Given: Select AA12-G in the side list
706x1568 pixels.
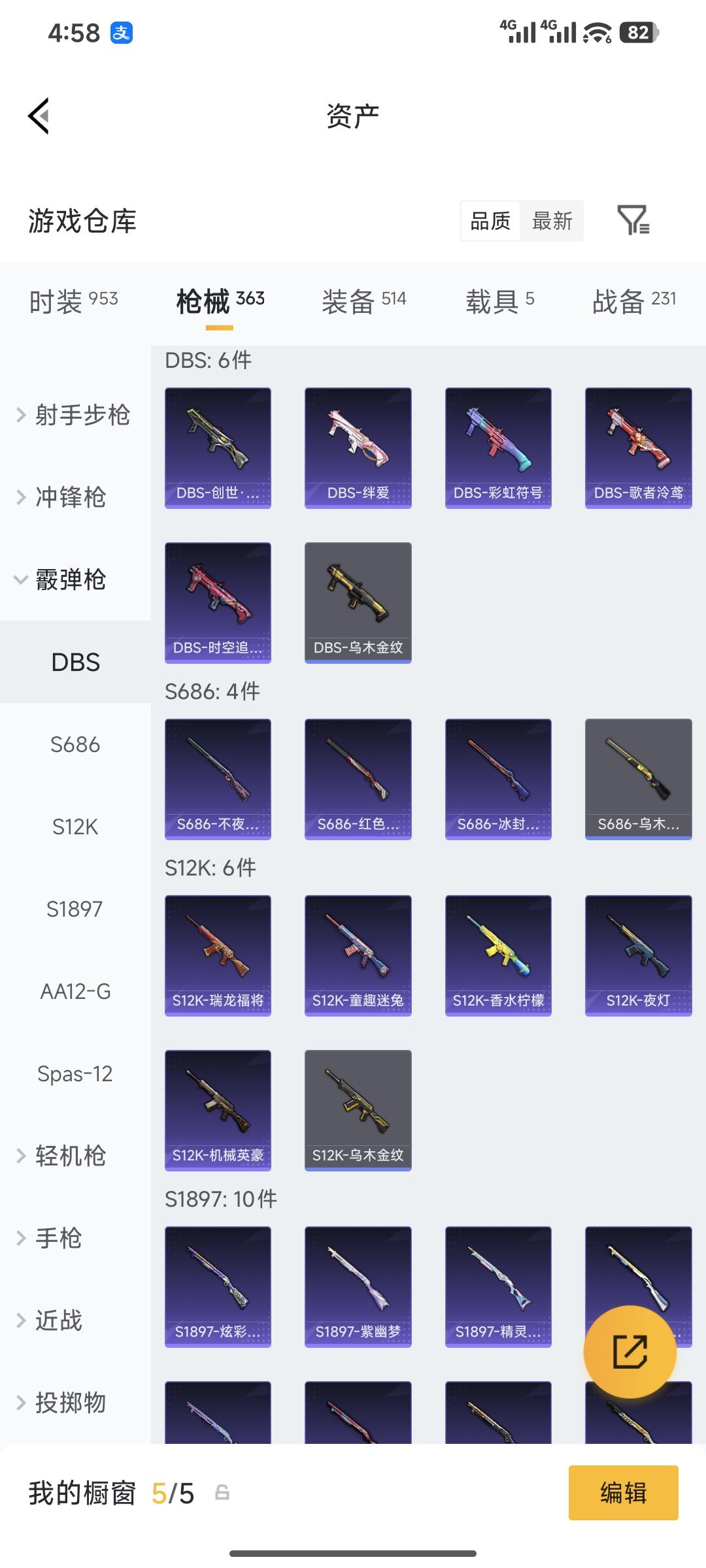Looking at the screenshot, I should [75, 991].
